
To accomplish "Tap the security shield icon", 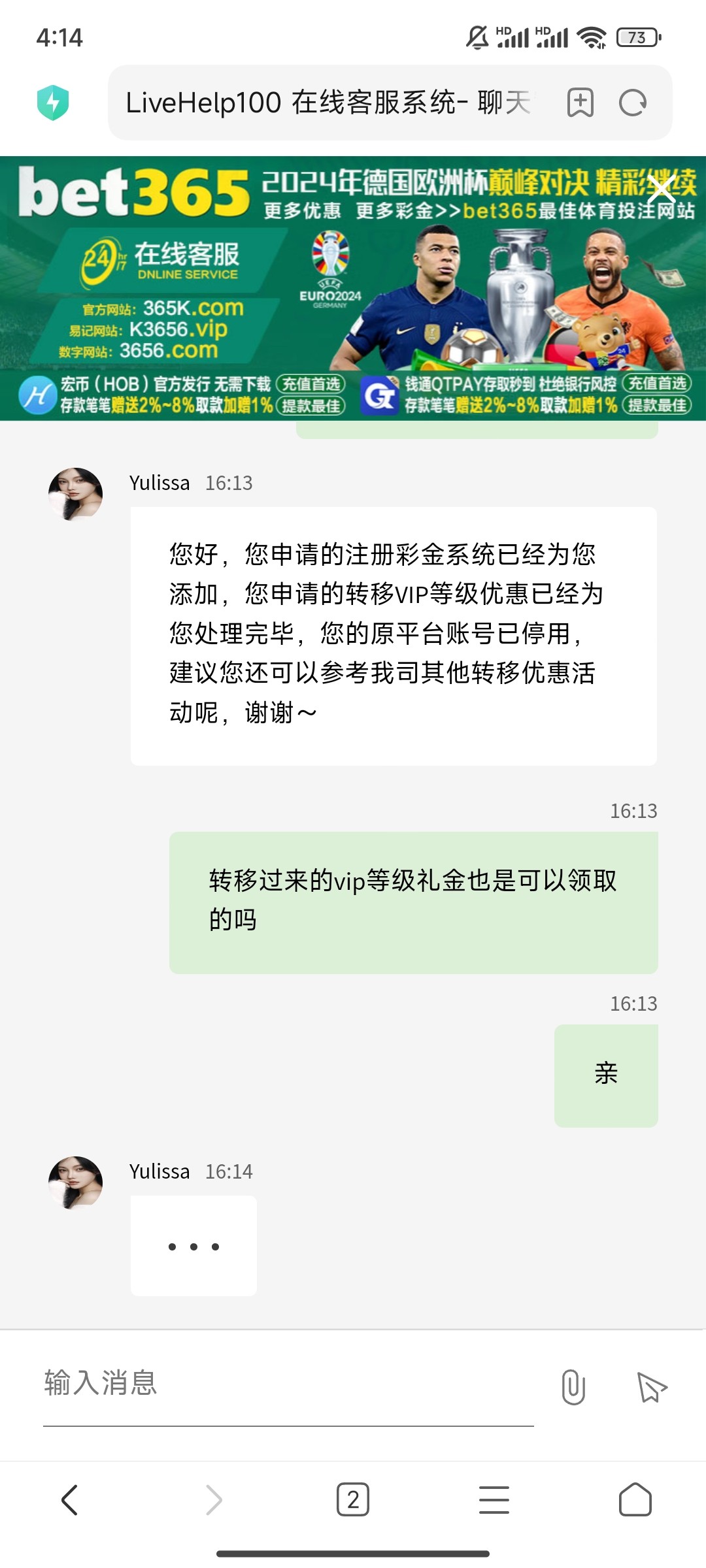I will point(53,103).
